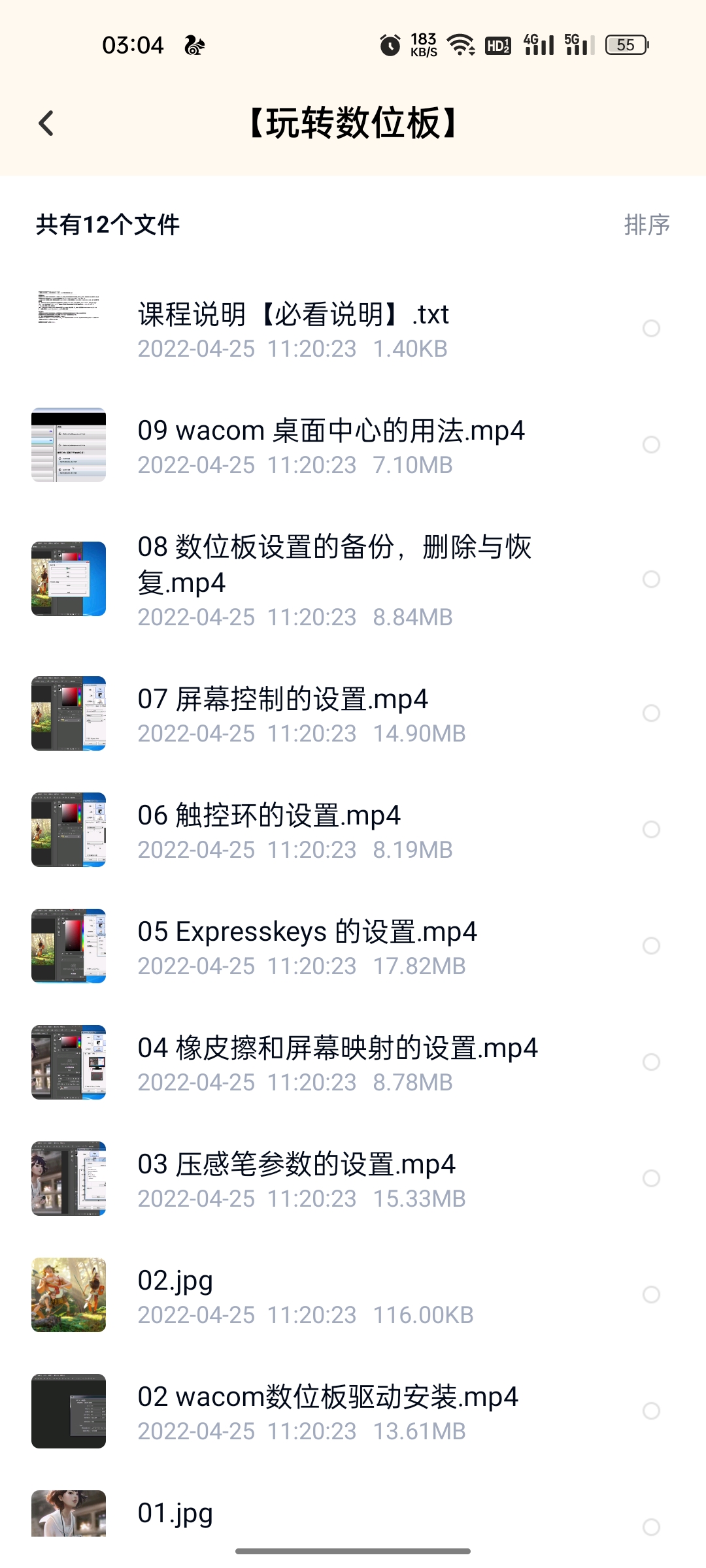706x1568 pixels.
Task: Tick the circle for 03 压感笔参数的设置.mp4
Action: click(x=651, y=1179)
